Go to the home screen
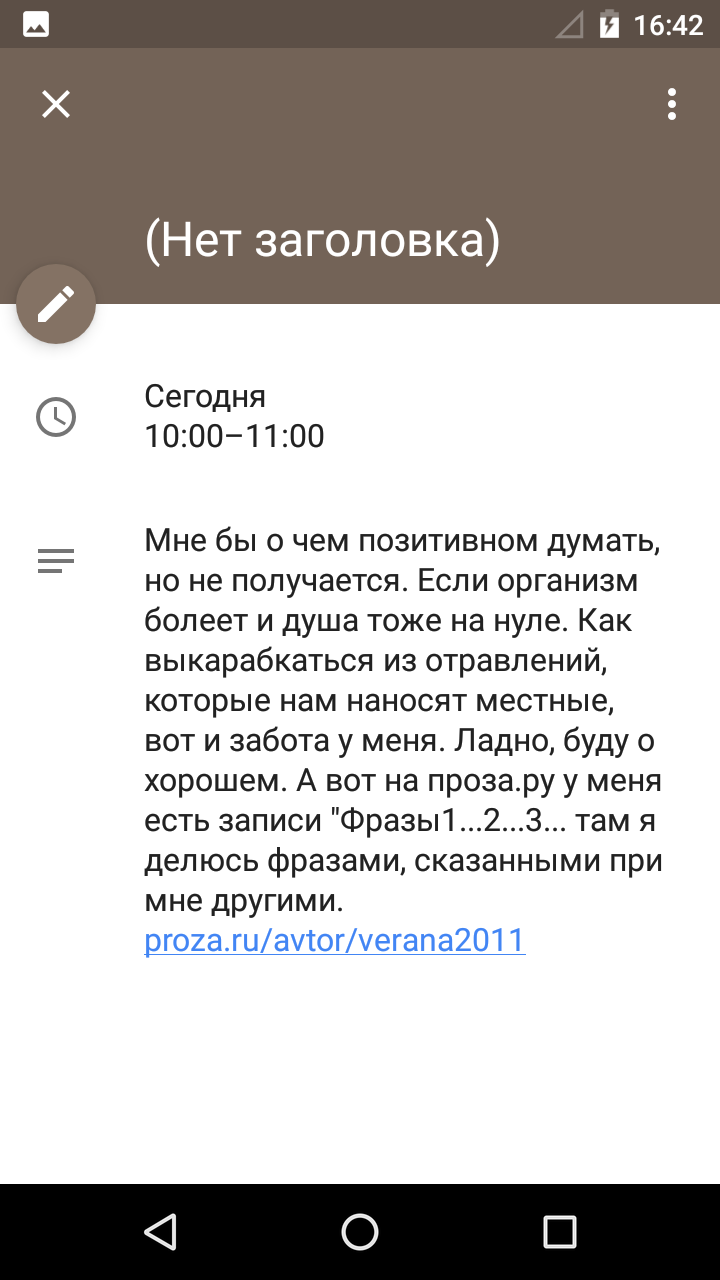Viewport: 720px width, 1280px height. [x=360, y=1232]
